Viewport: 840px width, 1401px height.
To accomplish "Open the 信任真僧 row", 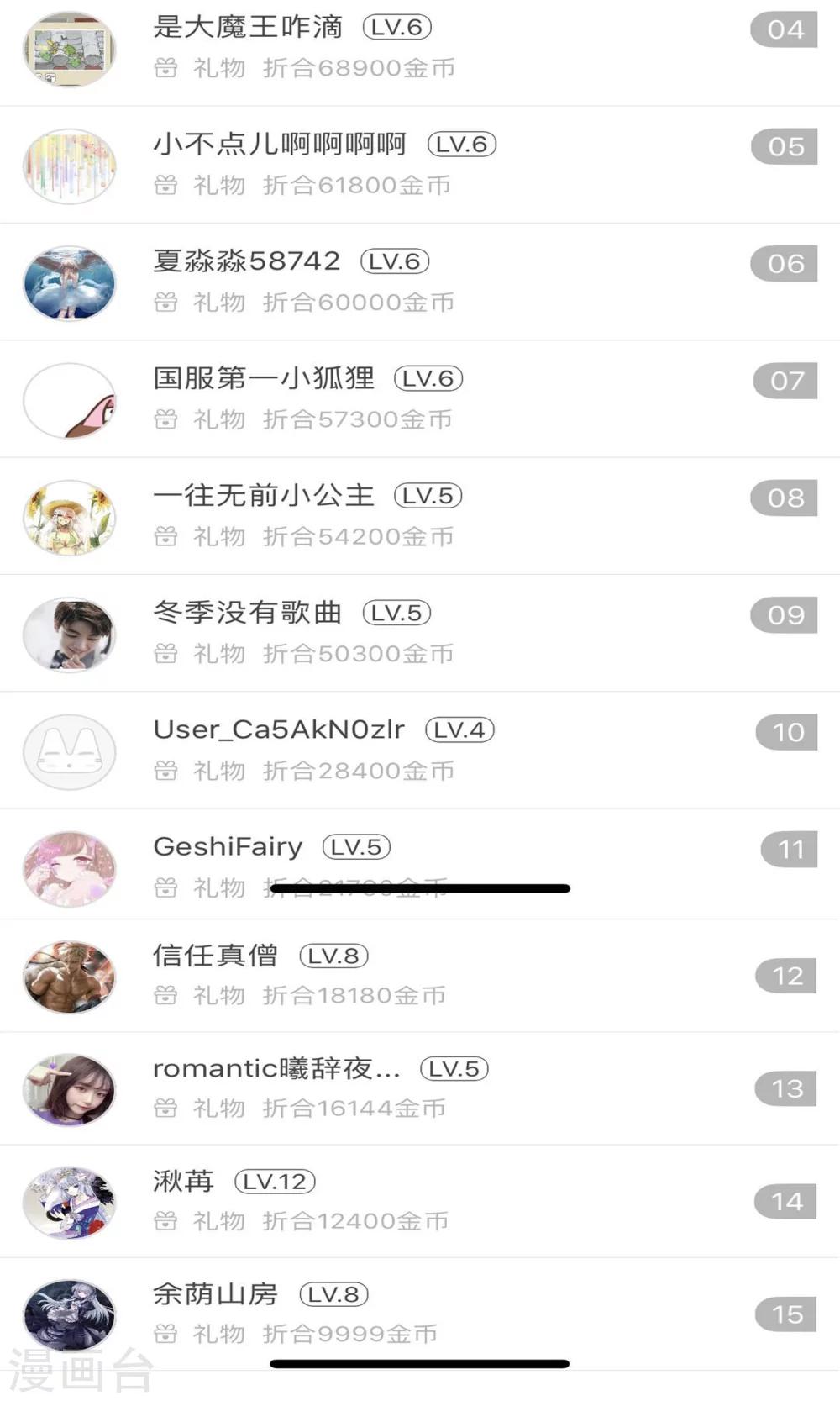I will point(420,976).
